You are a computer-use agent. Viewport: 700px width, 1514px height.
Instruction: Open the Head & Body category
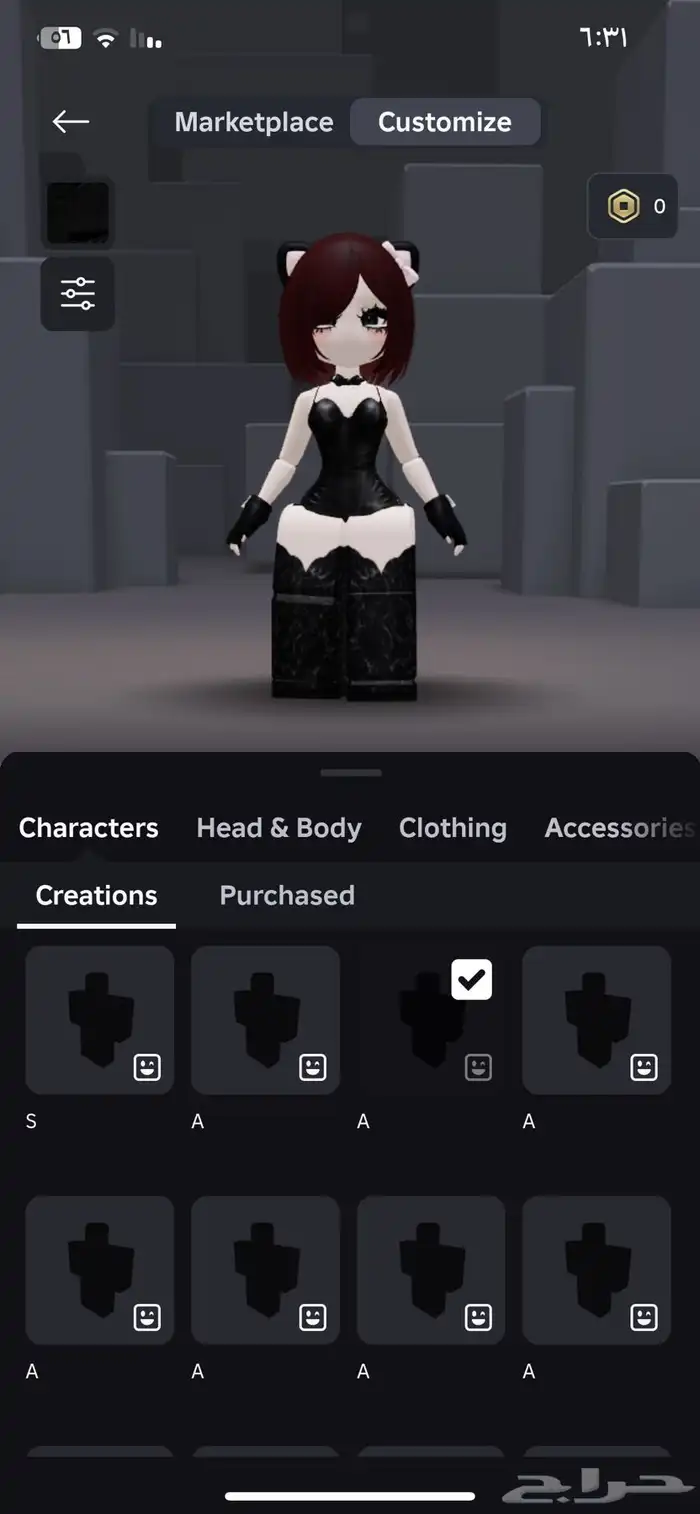click(278, 828)
